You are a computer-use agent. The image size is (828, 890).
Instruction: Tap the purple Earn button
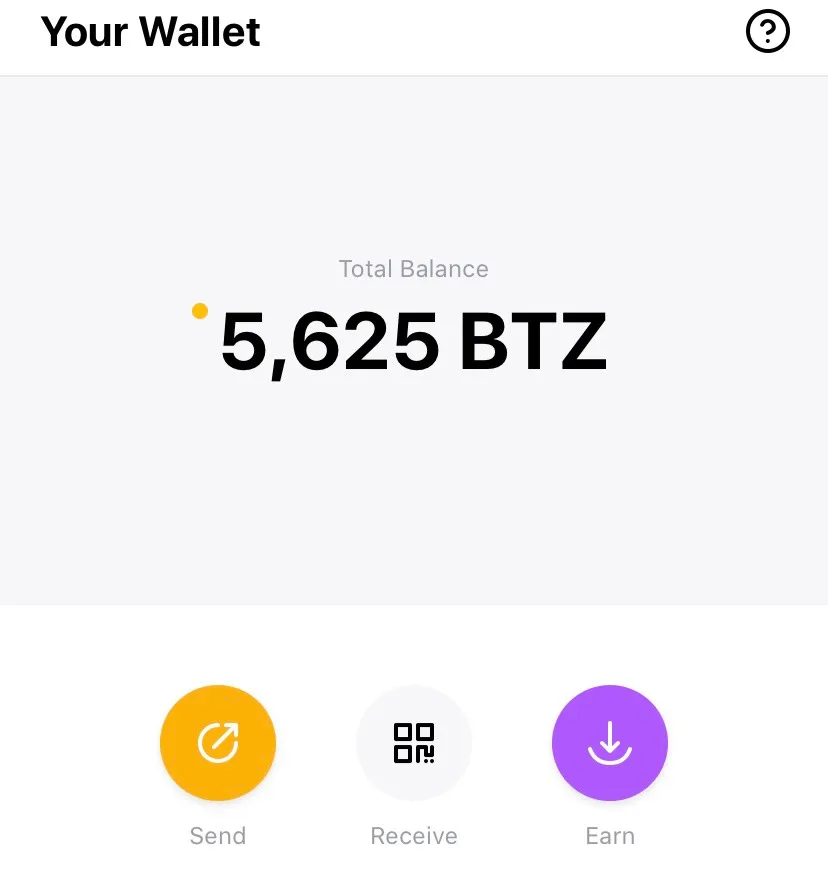(610, 743)
